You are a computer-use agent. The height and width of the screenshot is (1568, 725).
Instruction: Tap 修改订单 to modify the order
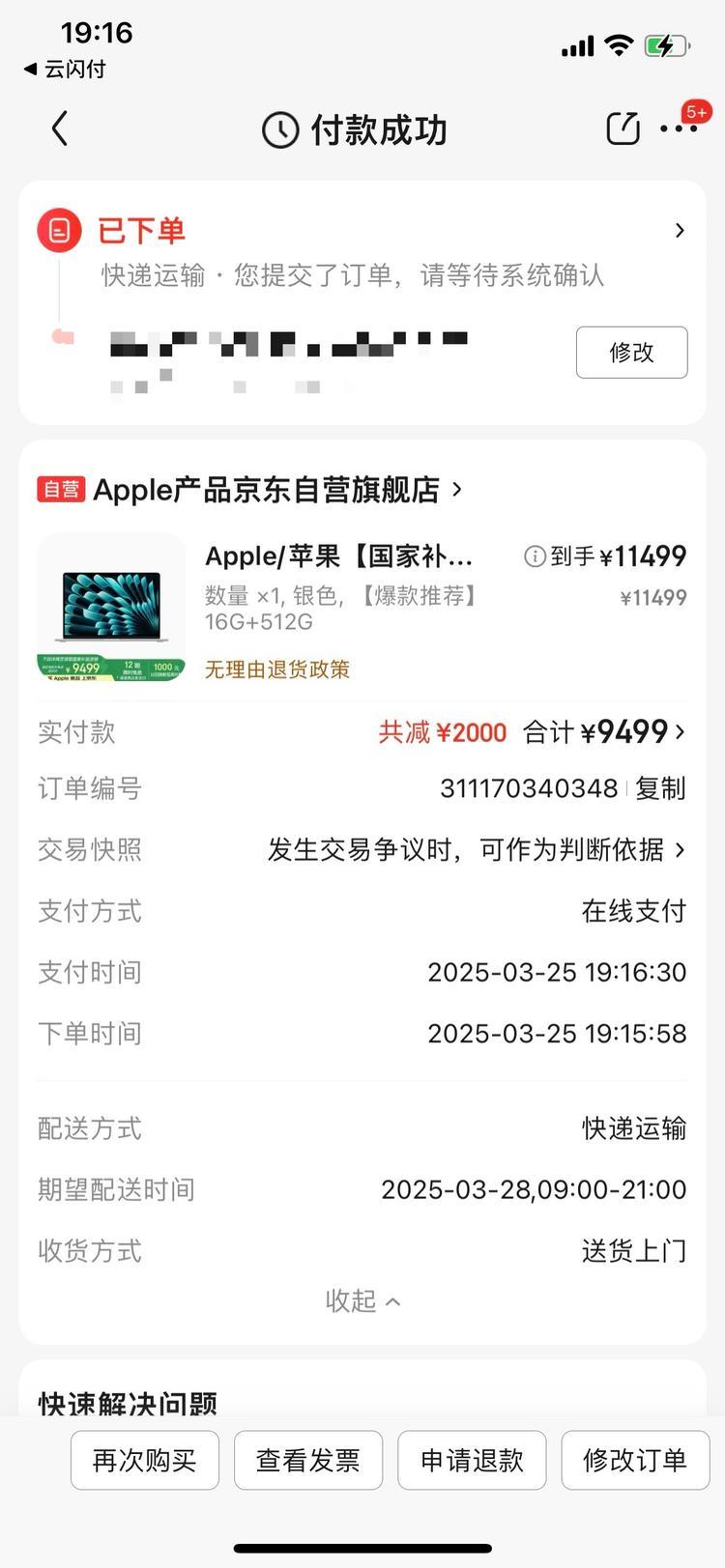[x=635, y=1460]
